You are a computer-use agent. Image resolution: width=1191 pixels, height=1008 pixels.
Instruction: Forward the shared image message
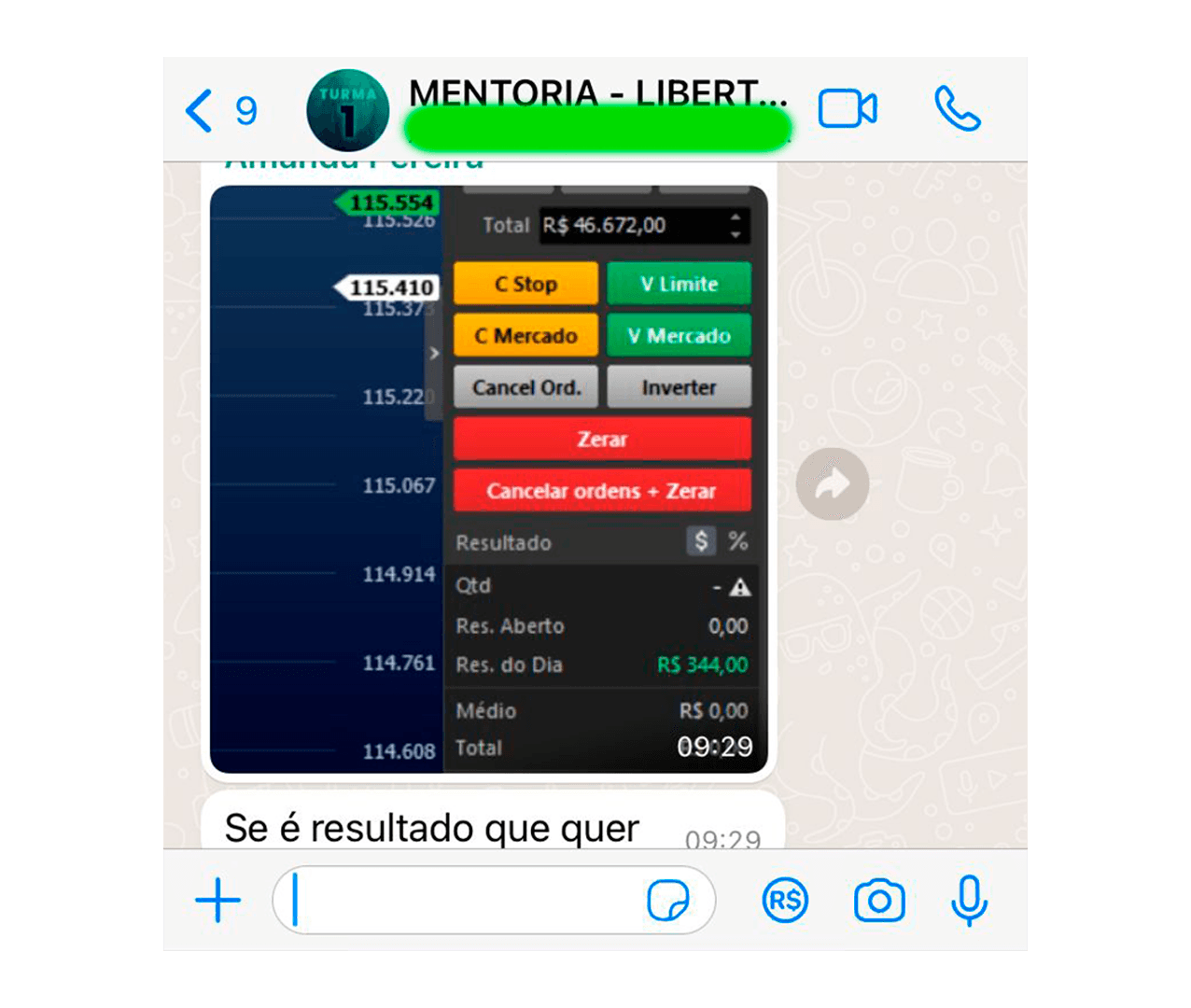coord(833,484)
